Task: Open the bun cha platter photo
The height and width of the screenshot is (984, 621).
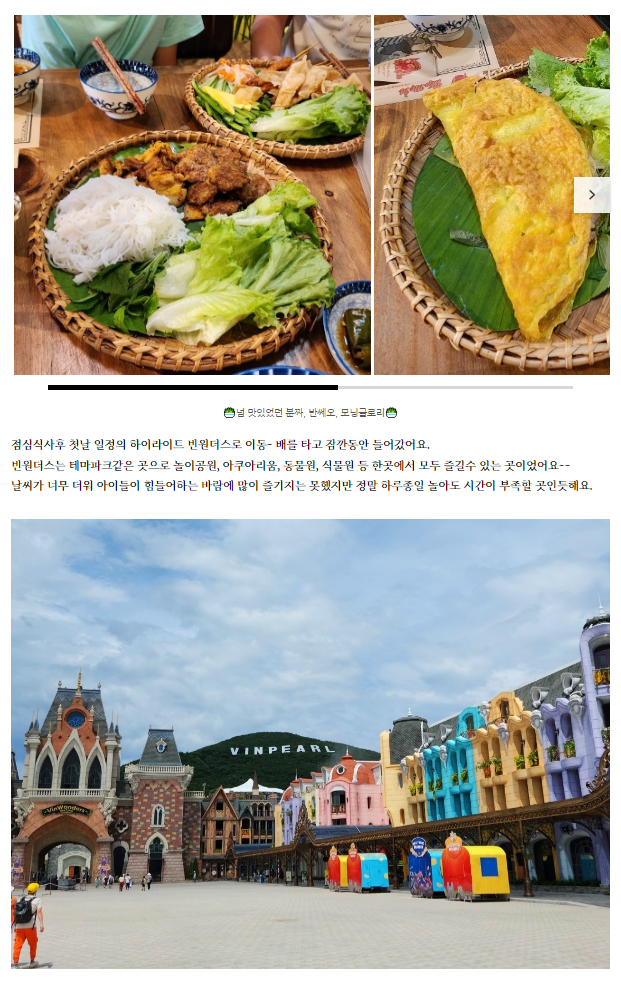Action: tap(192, 195)
